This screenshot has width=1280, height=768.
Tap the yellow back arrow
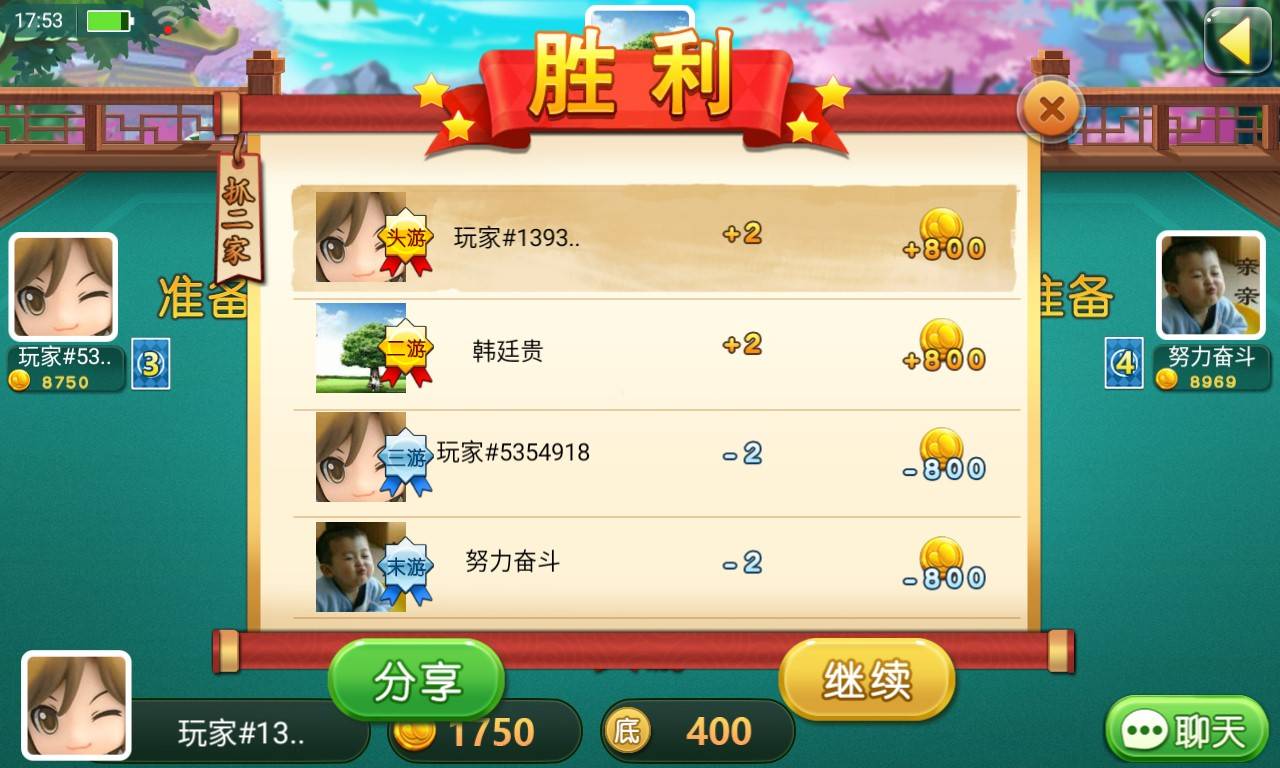point(1237,41)
